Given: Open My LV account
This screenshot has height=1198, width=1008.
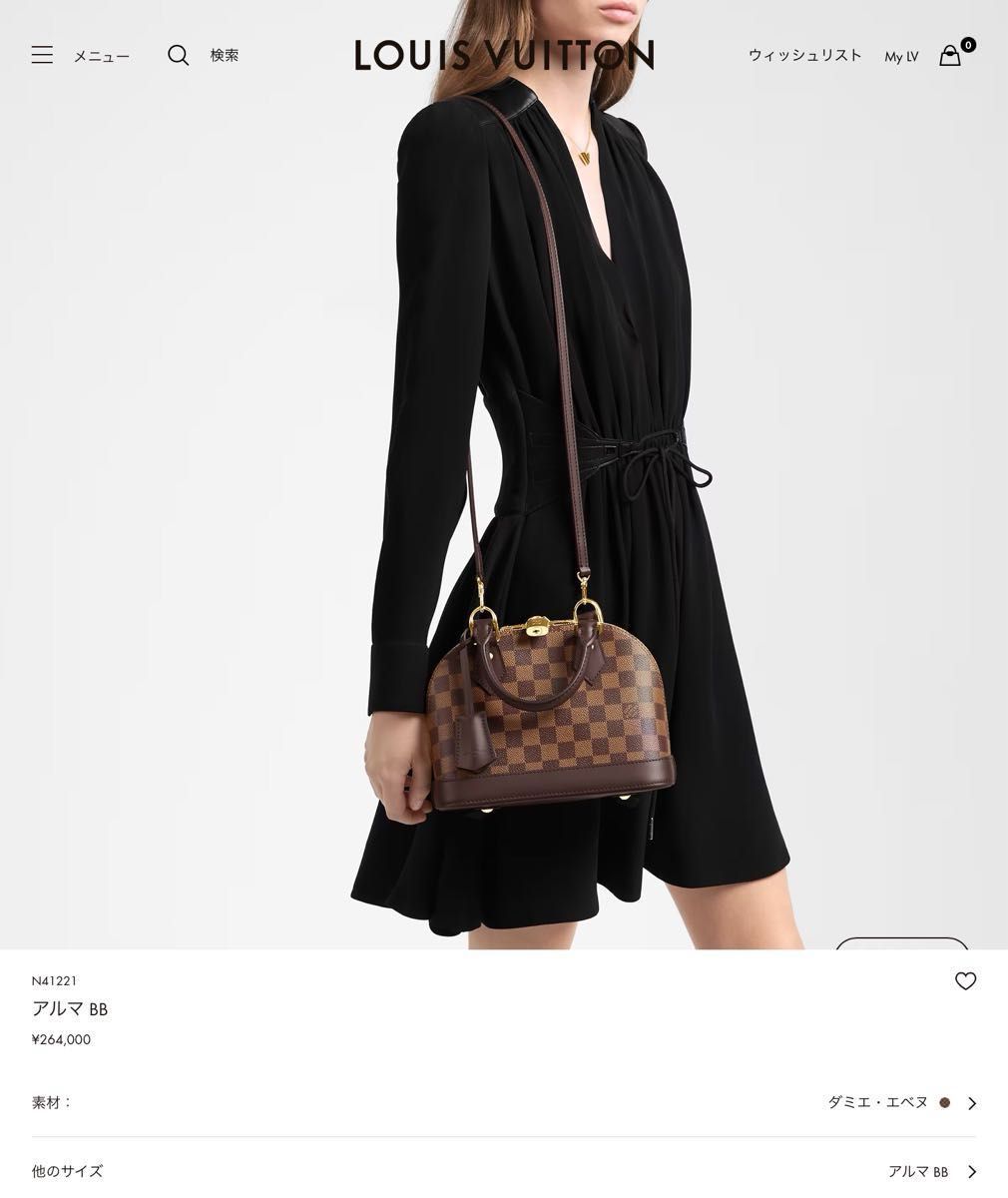Looking at the screenshot, I should point(900,57).
